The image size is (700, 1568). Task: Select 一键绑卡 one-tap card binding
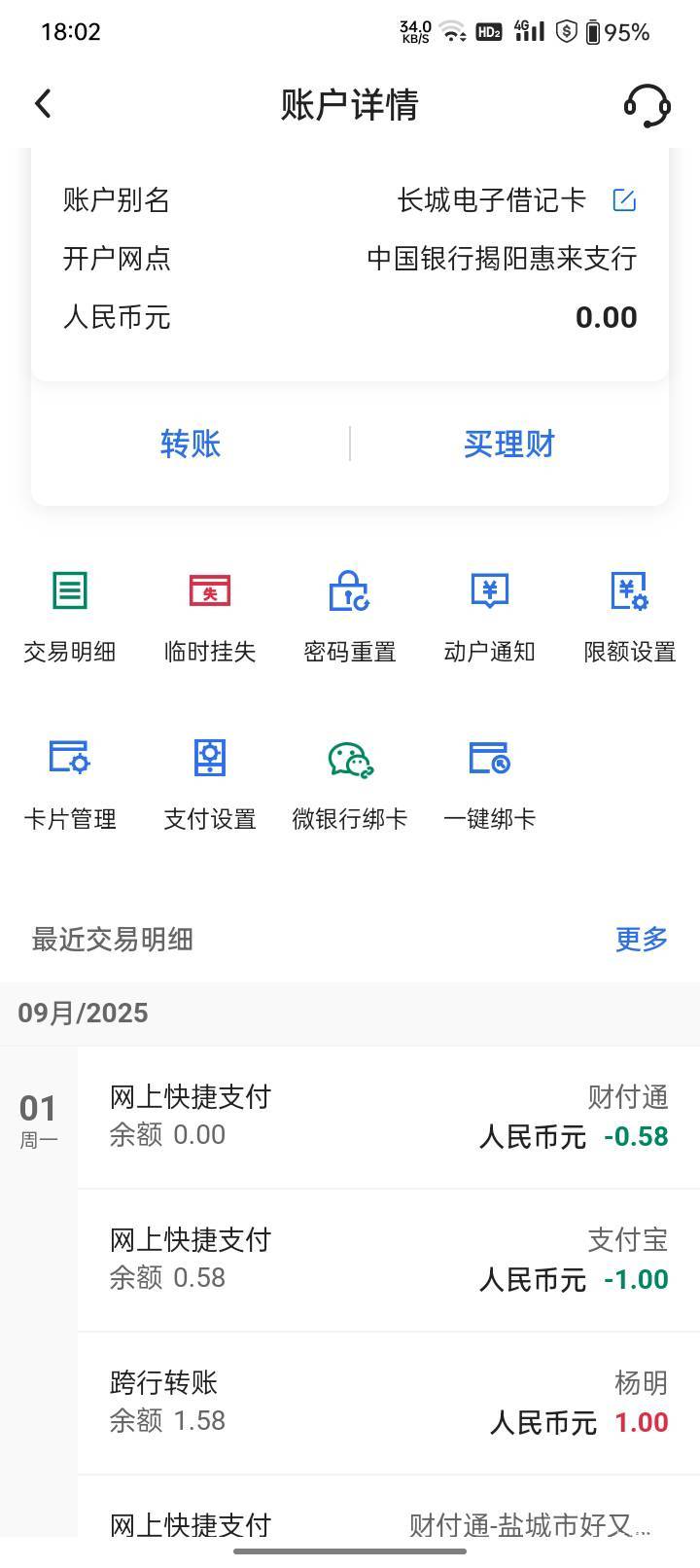pyautogui.click(x=489, y=782)
